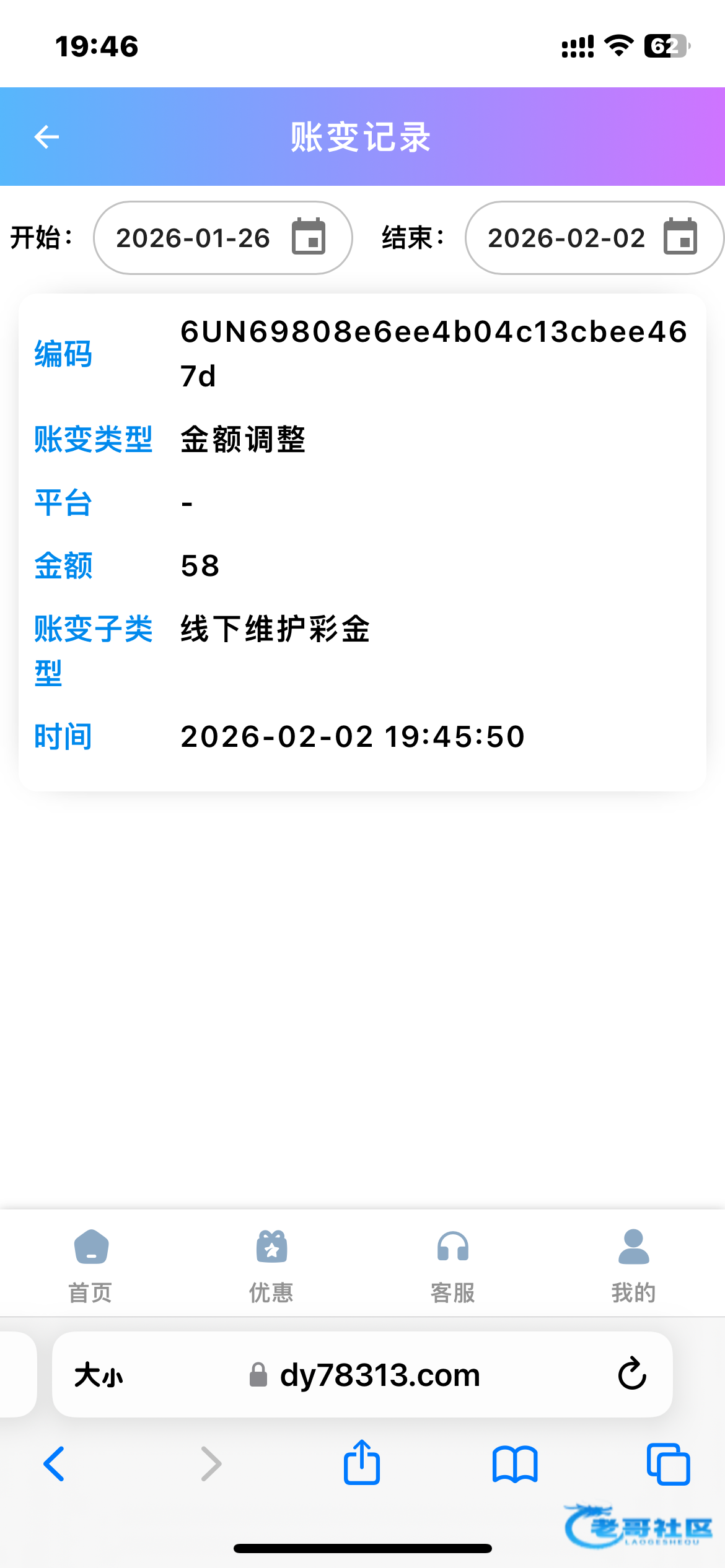Open the Safari share sheet
This screenshot has height=1568, width=725.
click(362, 1463)
